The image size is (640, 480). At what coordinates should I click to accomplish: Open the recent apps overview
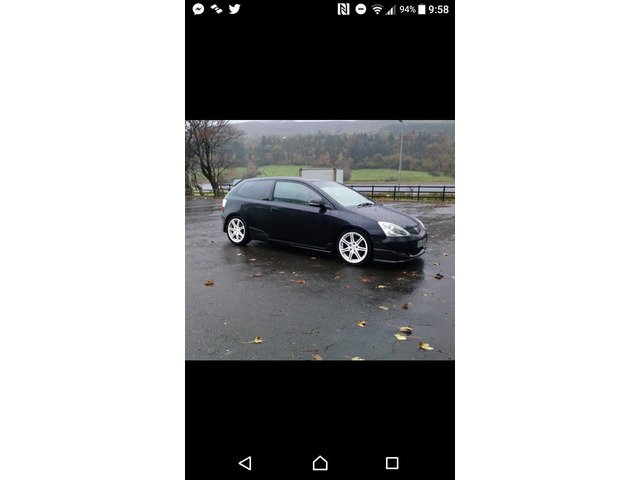[x=392, y=463]
